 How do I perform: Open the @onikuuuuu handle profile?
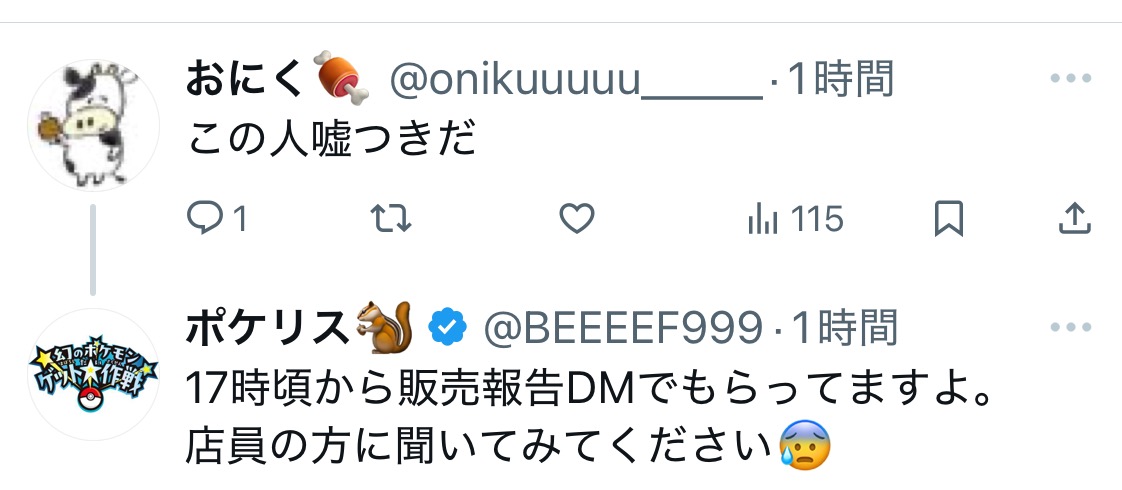coord(576,79)
